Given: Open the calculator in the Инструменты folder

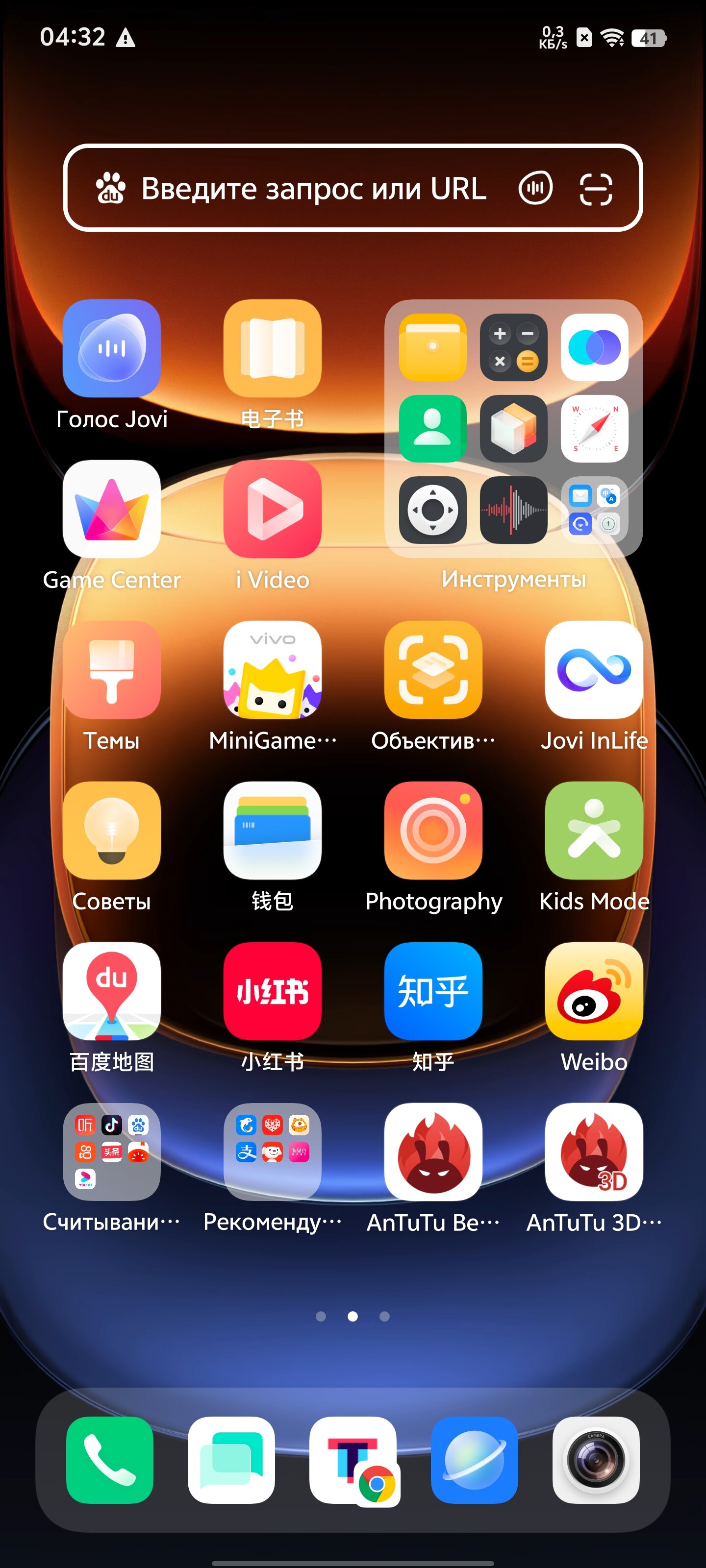Looking at the screenshot, I should pyautogui.click(x=513, y=347).
